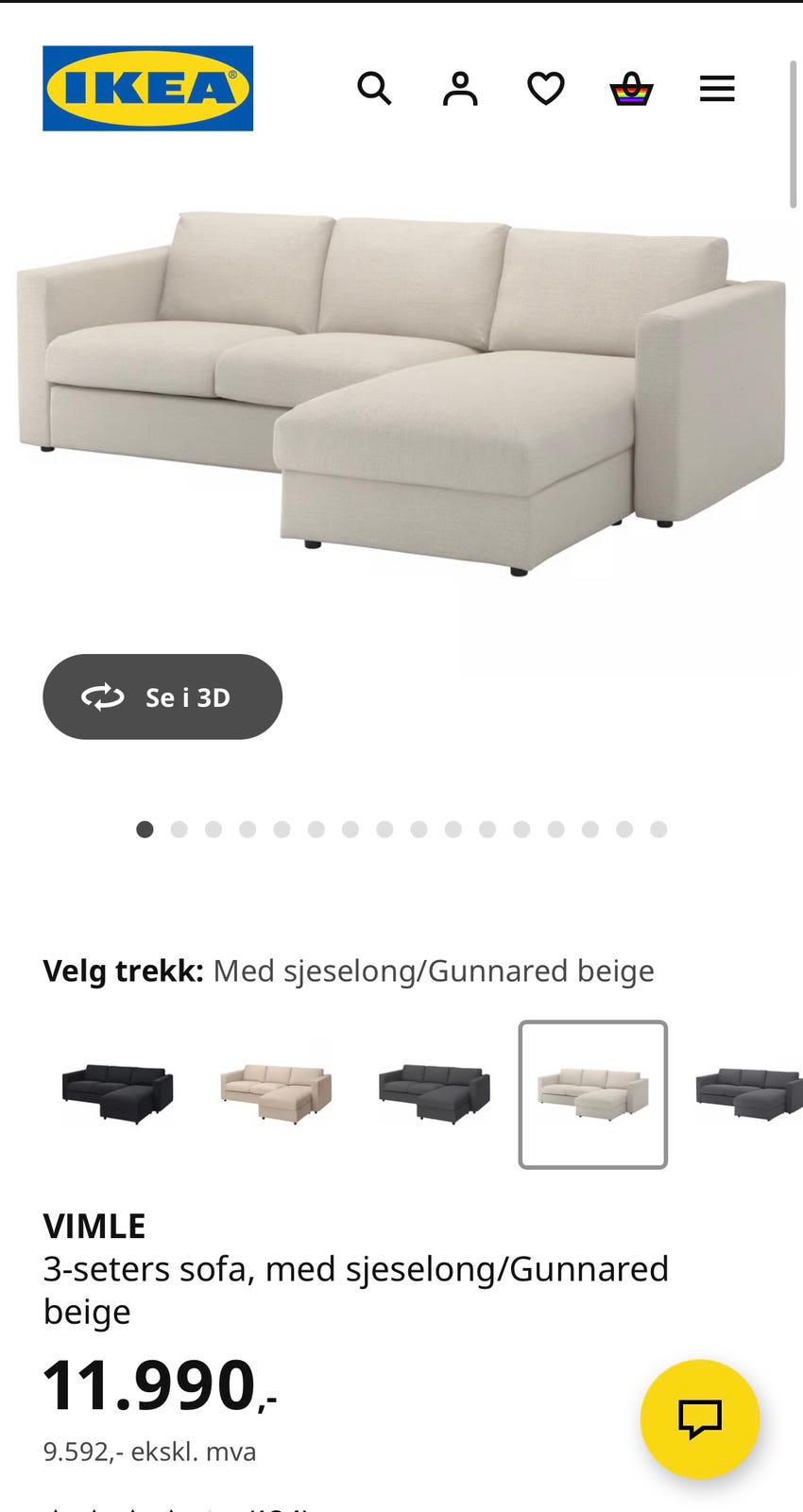Screen dimensions: 803x1512
Task: Select the first carousel dot
Action: click(145, 829)
